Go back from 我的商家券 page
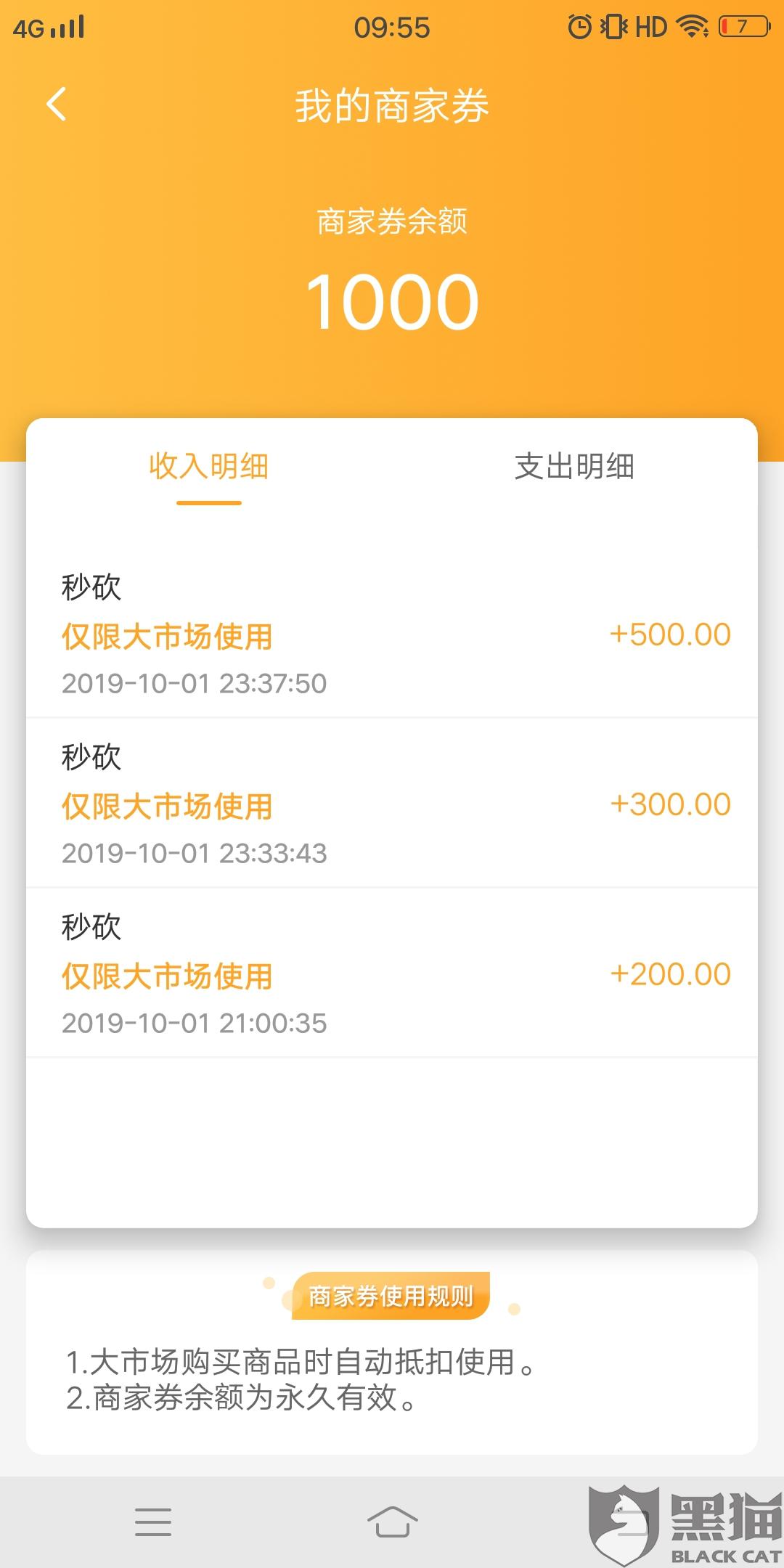The height and width of the screenshot is (1568, 784). [x=57, y=104]
